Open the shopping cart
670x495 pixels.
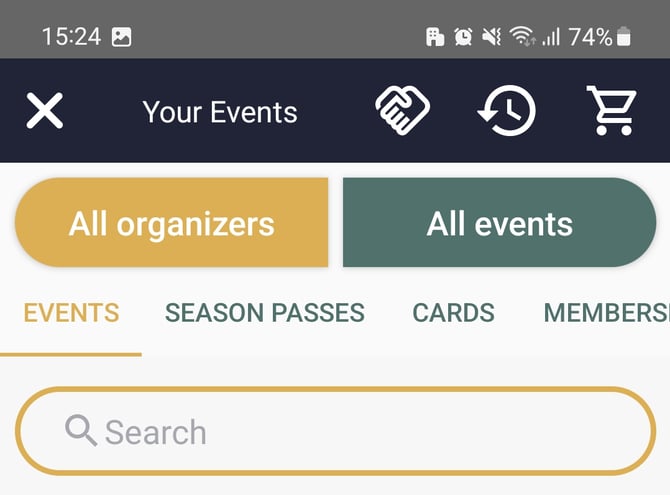tap(612, 110)
